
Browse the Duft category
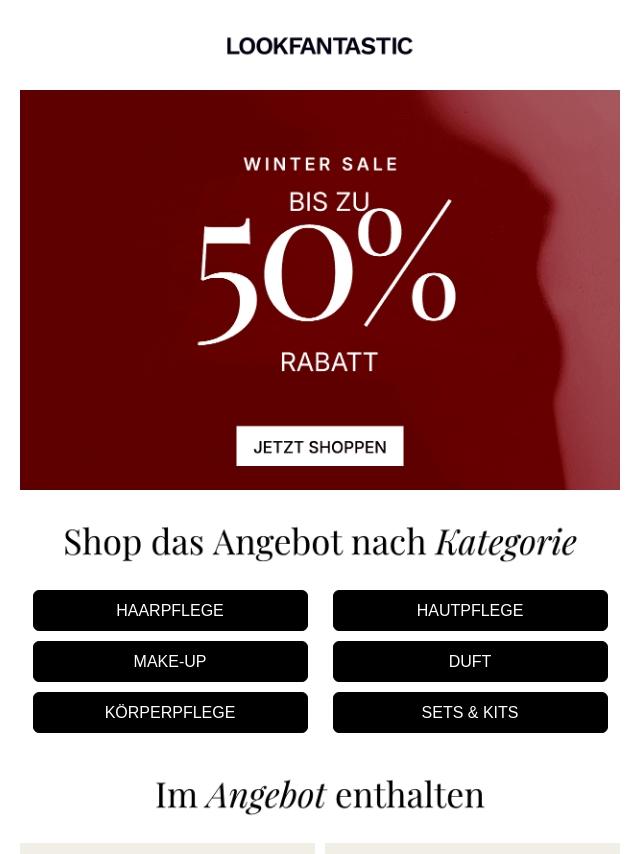pos(470,661)
